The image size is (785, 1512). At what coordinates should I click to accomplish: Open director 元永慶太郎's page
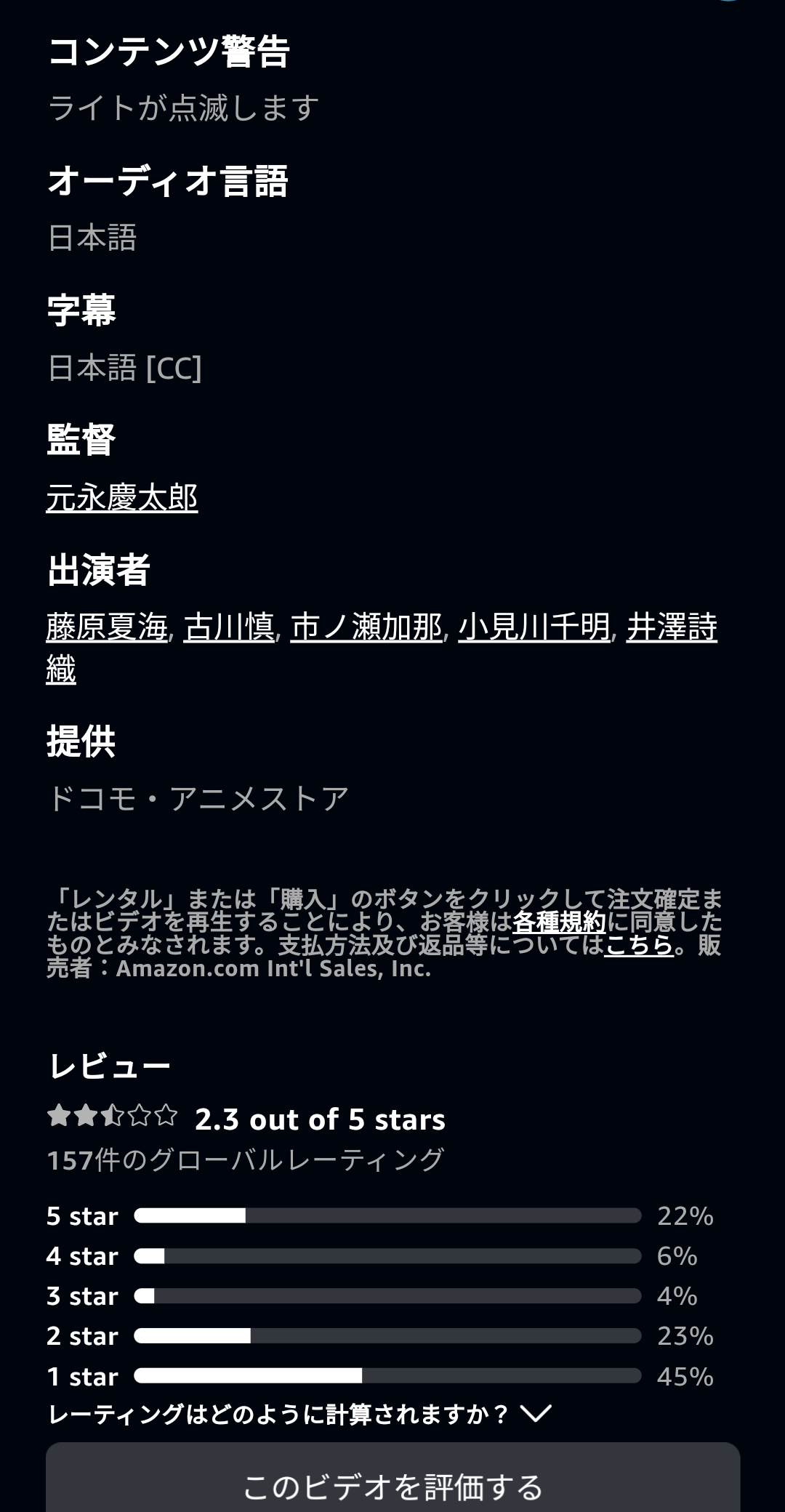(122, 498)
